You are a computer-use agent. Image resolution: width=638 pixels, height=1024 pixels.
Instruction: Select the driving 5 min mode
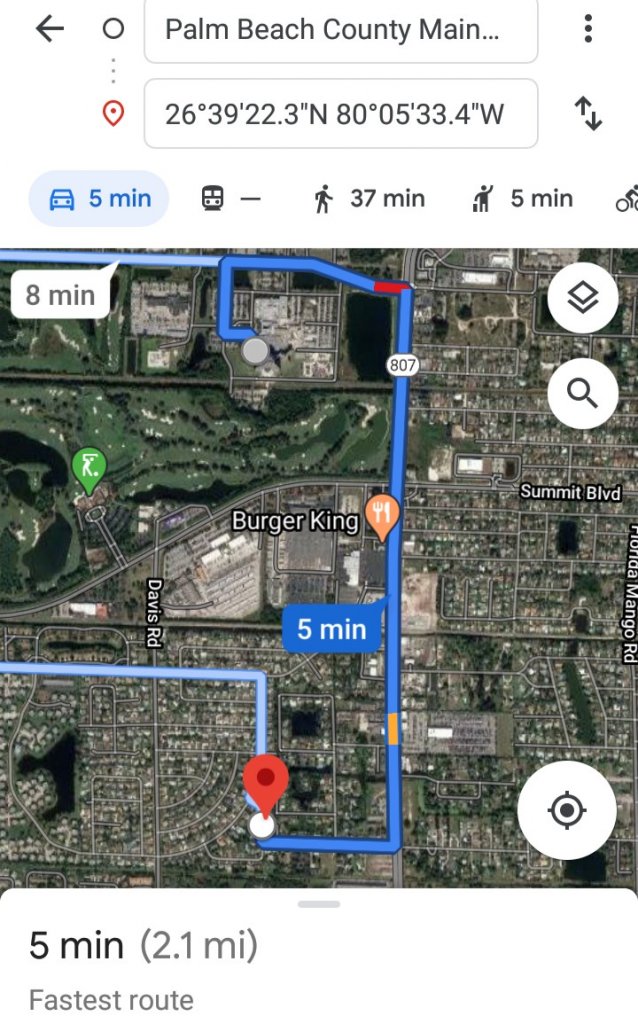tap(99, 199)
